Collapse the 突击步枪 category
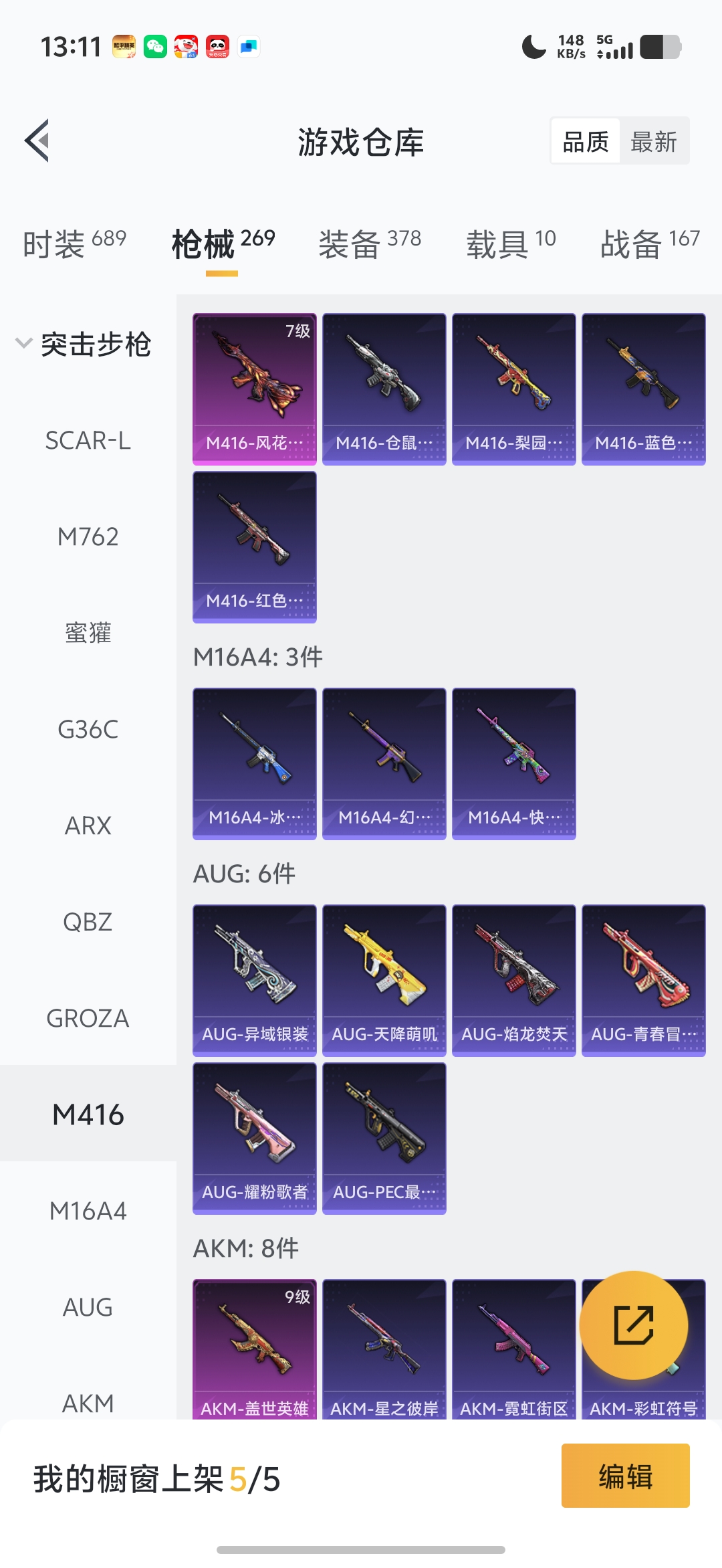 (83, 345)
